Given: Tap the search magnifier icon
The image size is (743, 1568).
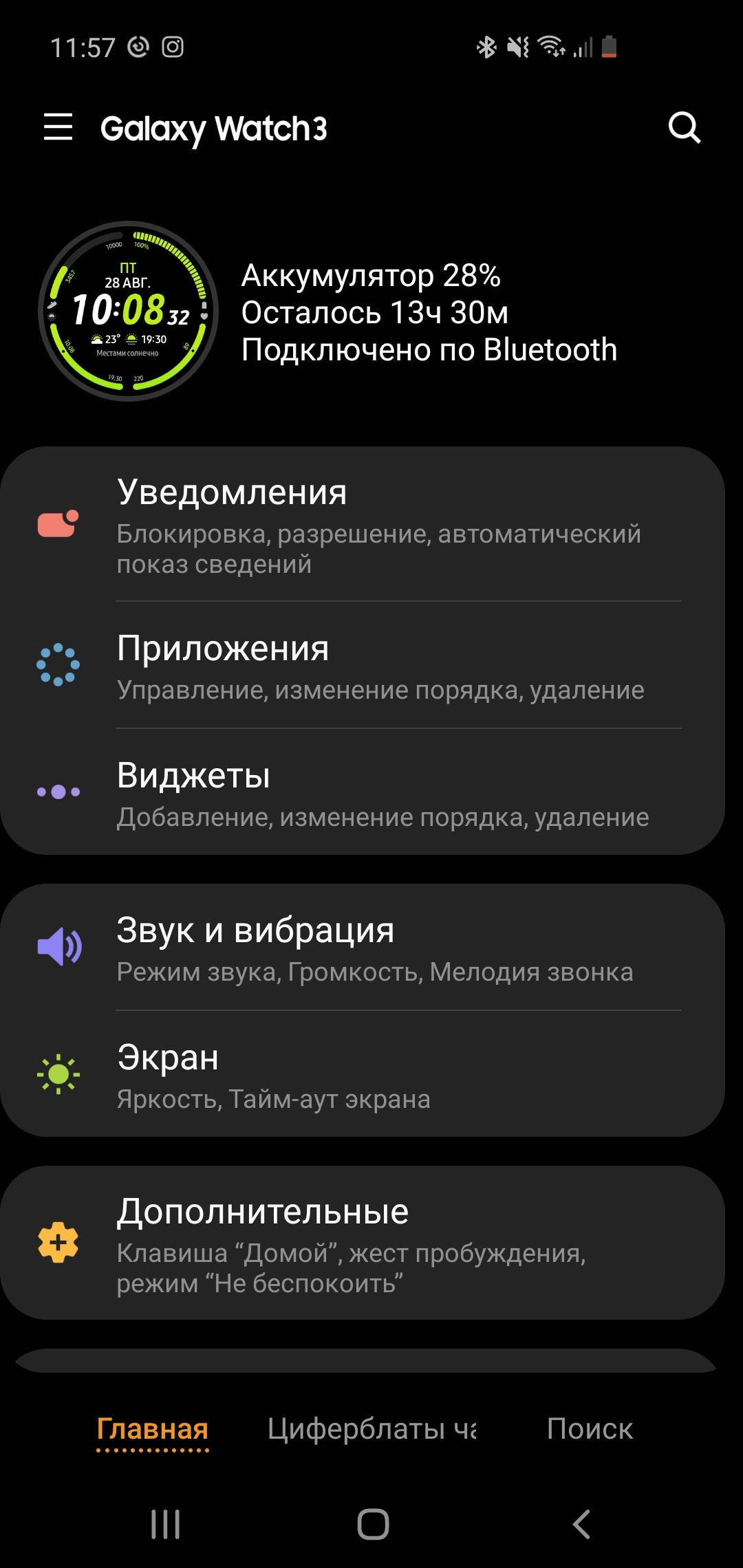Looking at the screenshot, I should coord(684,128).
